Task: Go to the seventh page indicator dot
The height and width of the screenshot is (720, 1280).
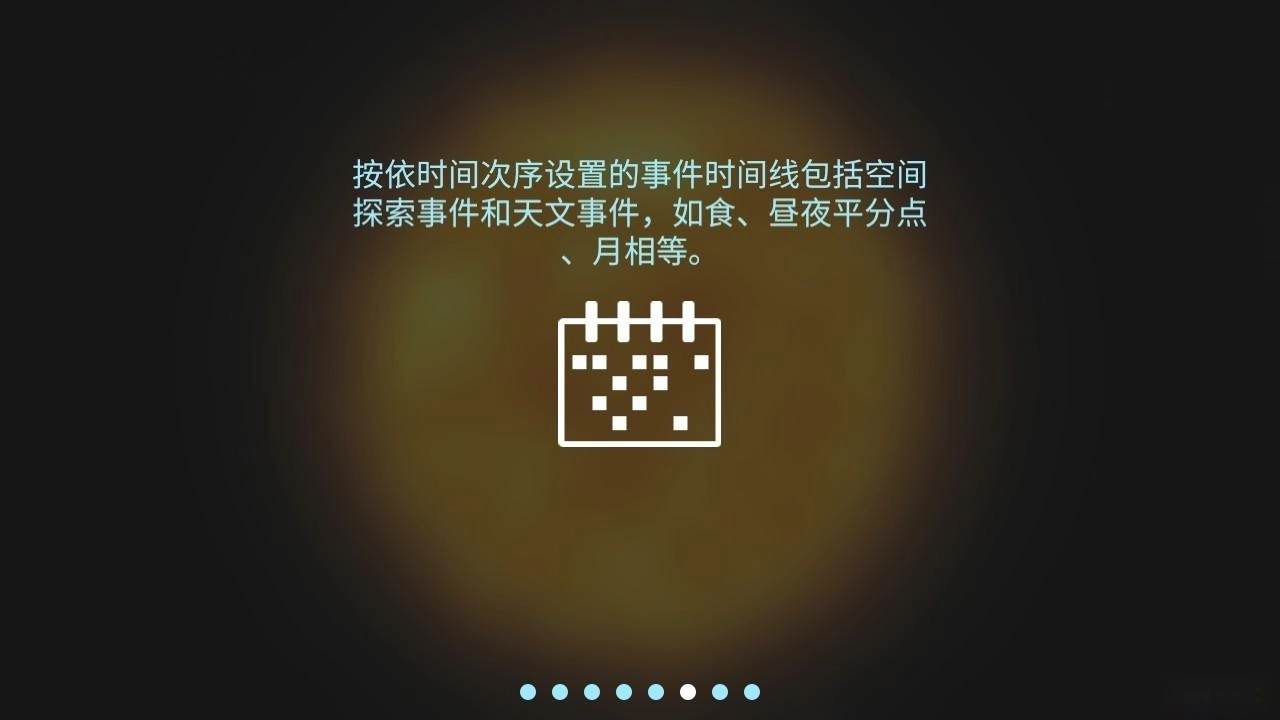Action: pos(720,692)
